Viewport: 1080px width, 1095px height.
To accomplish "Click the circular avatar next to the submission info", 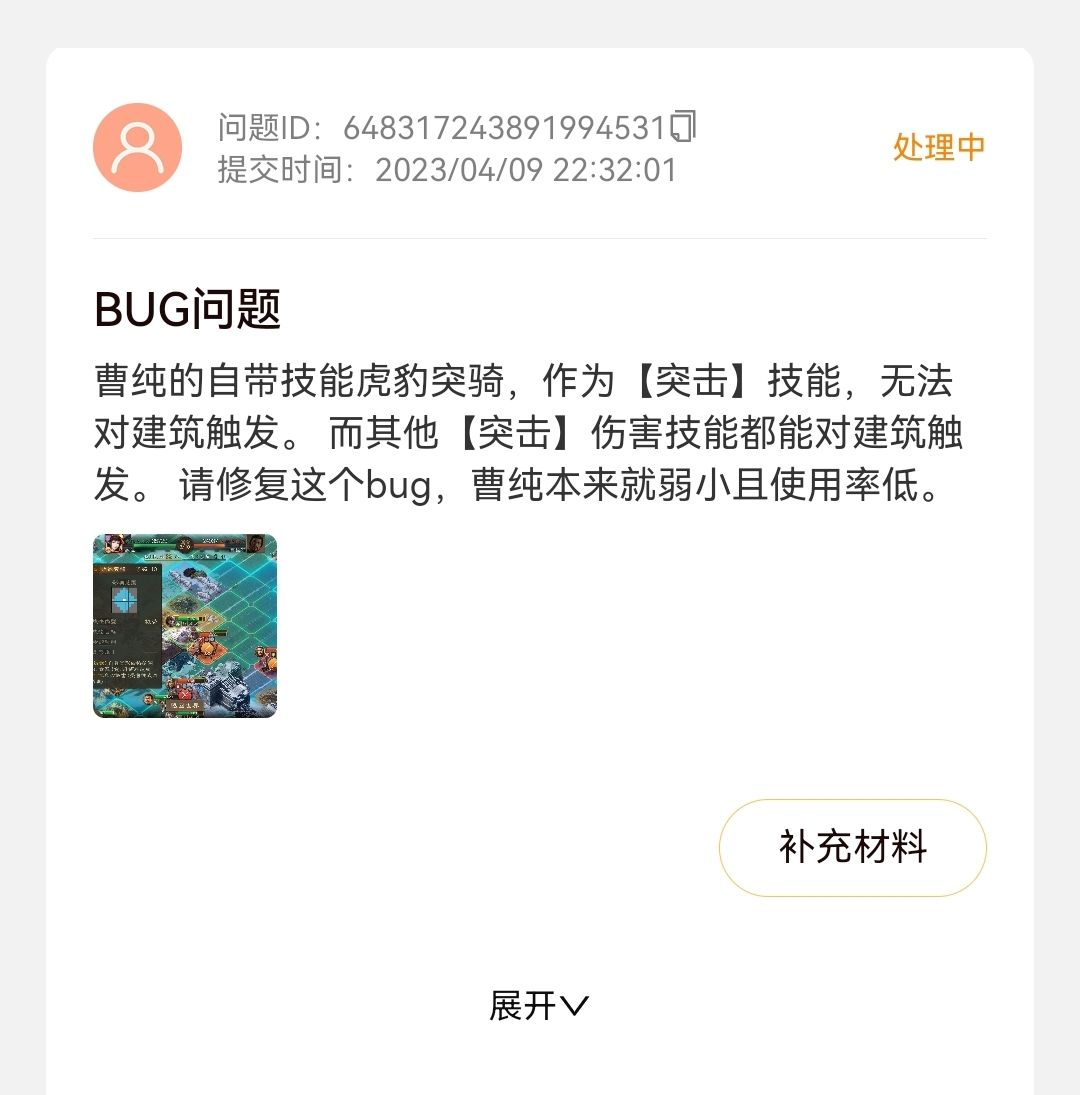I will [x=137, y=148].
